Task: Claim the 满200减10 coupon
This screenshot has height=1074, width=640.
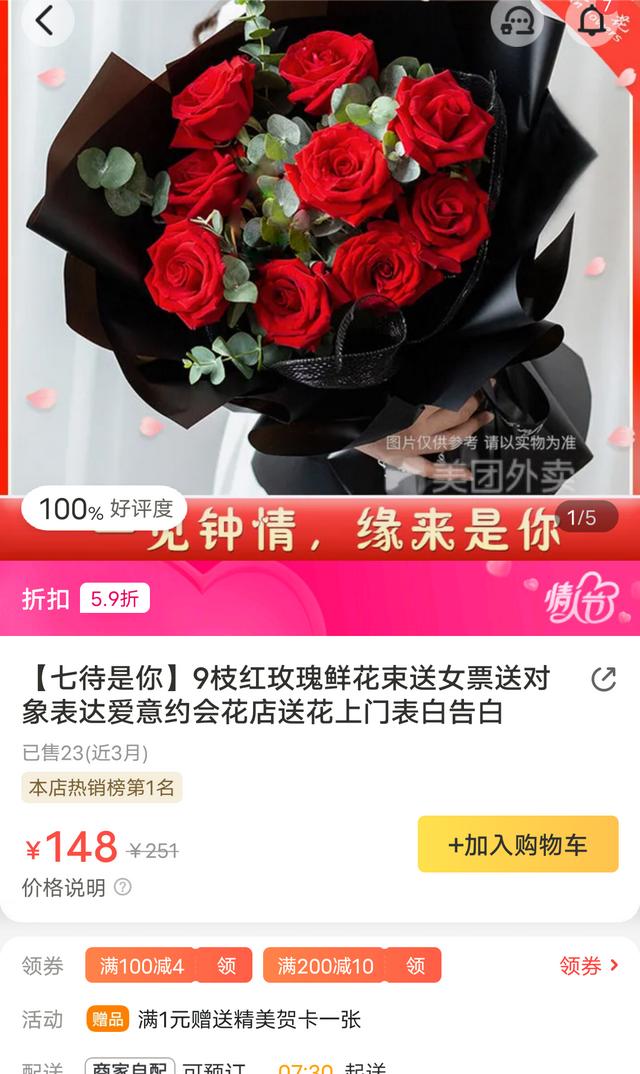Action: (415, 965)
